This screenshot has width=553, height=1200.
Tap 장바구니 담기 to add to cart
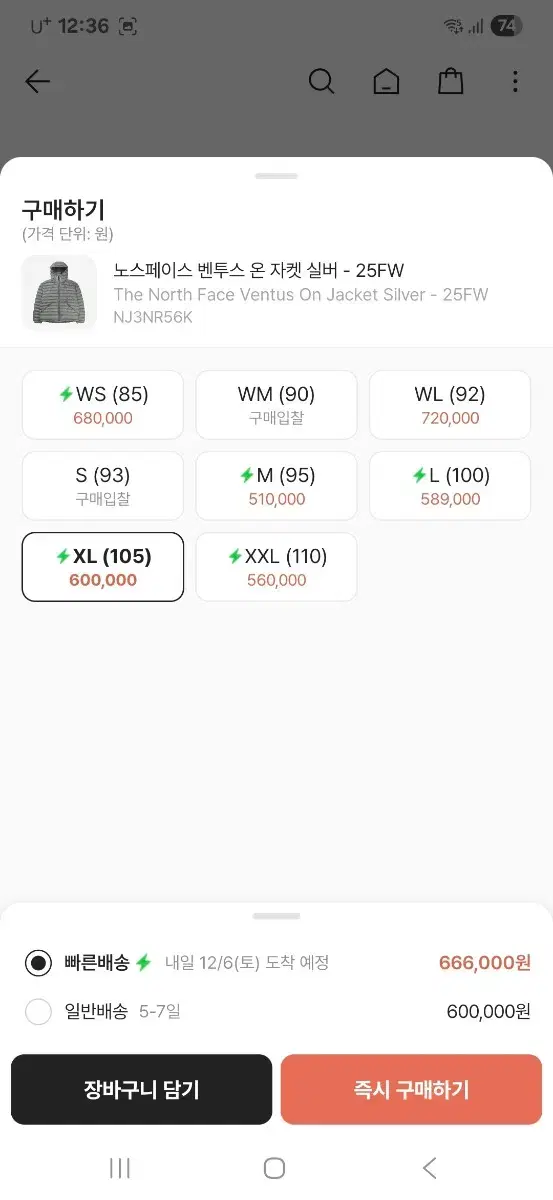(141, 1090)
